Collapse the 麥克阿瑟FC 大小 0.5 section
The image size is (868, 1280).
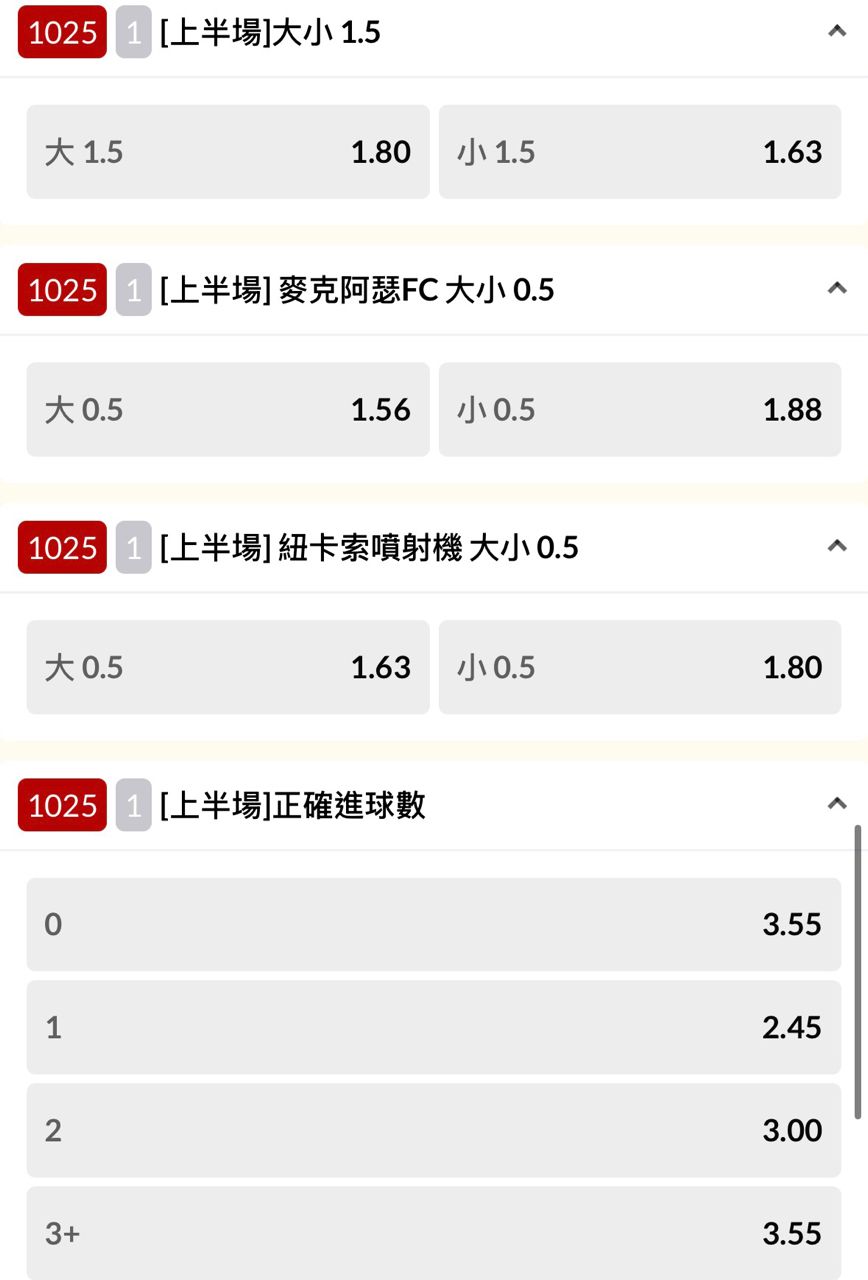pos(837,289)
